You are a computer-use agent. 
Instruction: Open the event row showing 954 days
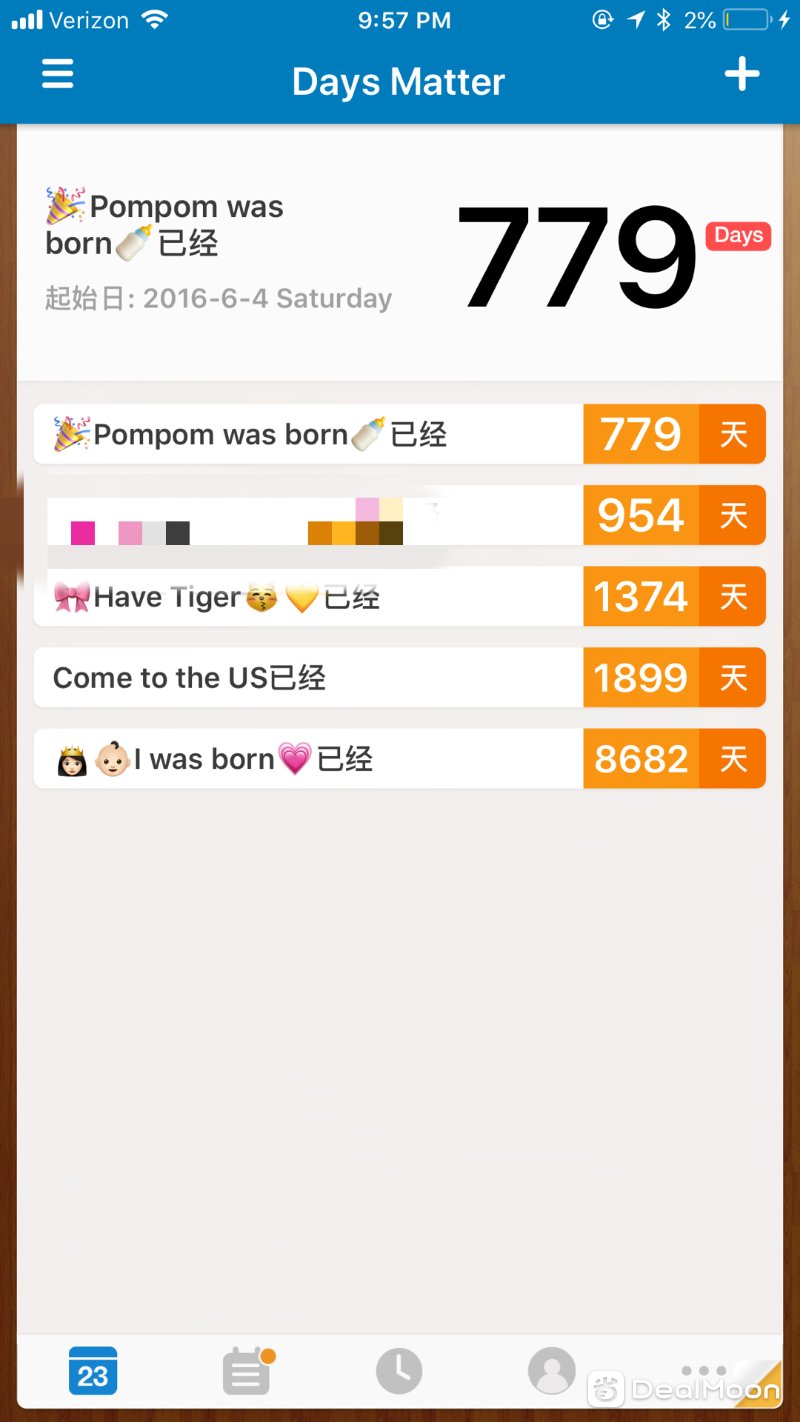coord(400,515)
